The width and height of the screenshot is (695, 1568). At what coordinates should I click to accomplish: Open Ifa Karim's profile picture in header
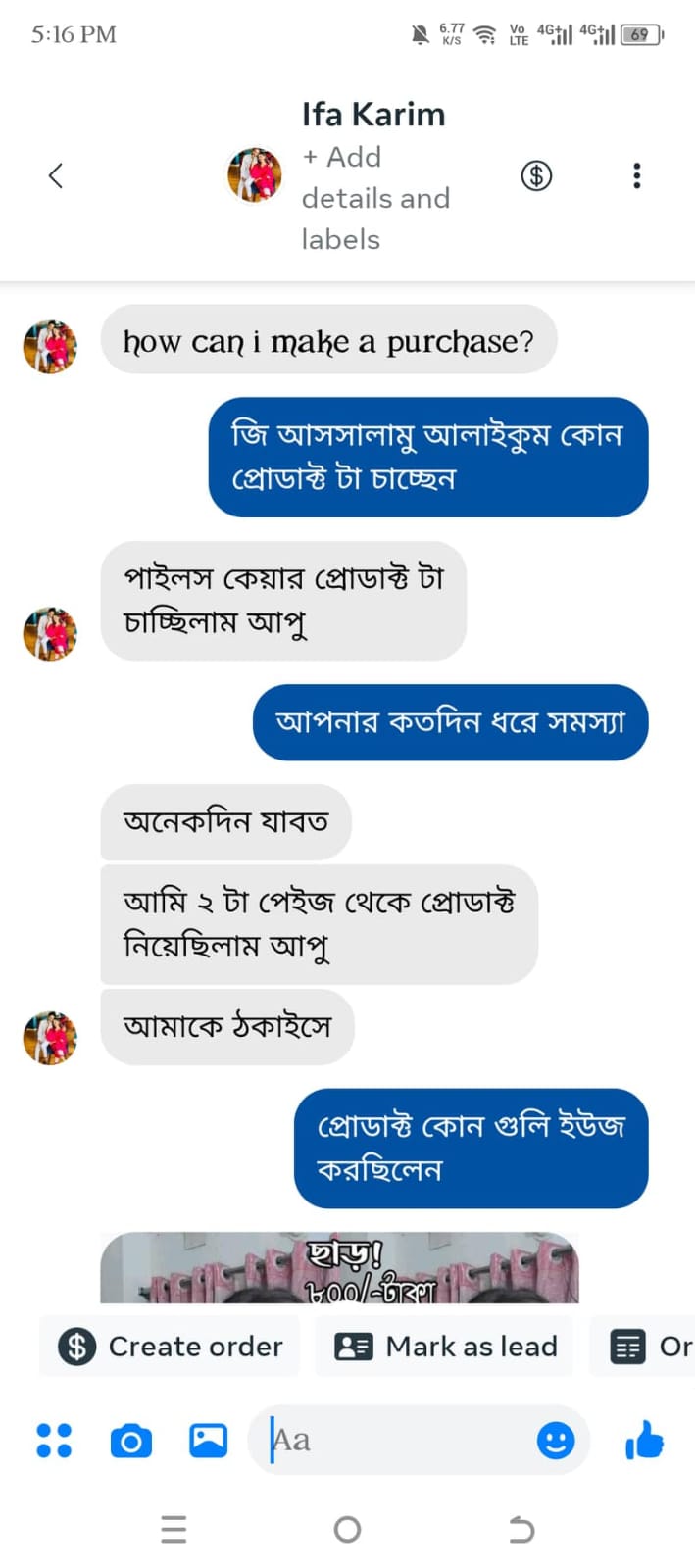coord(255,175)
